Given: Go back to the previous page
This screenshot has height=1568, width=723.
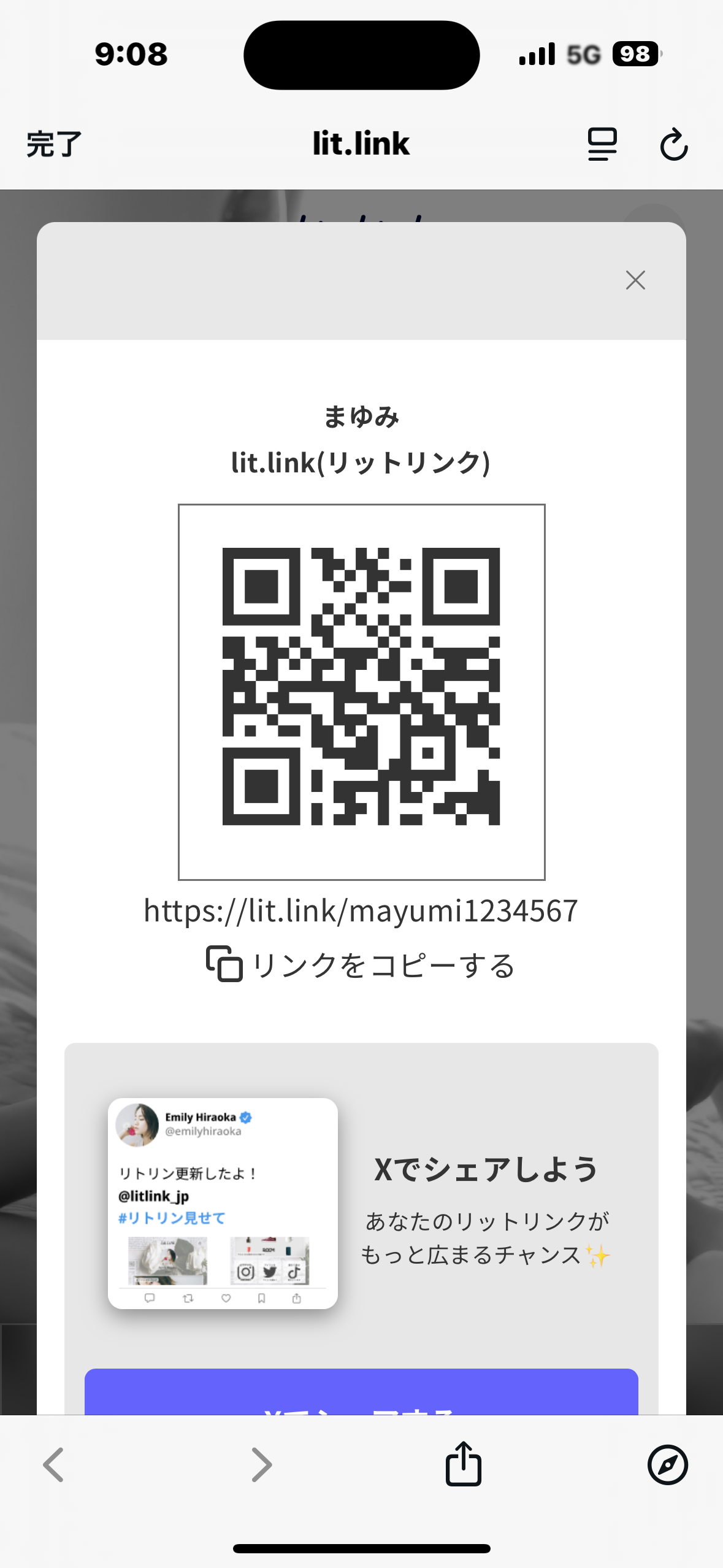Looking at the screenshot, I should point(54,1464).
